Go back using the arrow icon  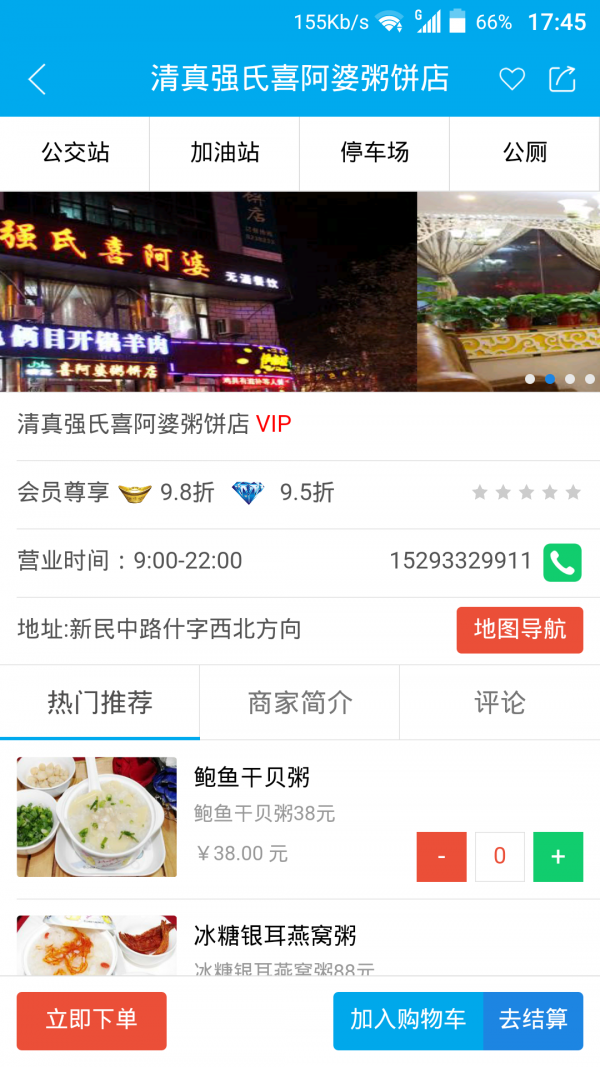pos(37,79)
